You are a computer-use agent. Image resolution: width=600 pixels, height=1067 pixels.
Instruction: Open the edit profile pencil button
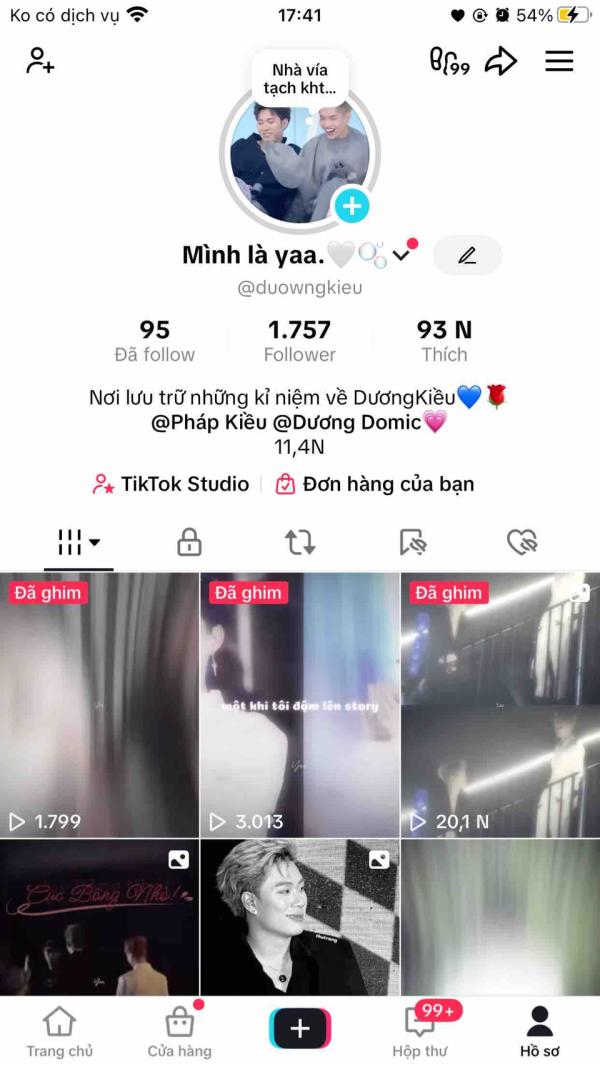[467, 256]
